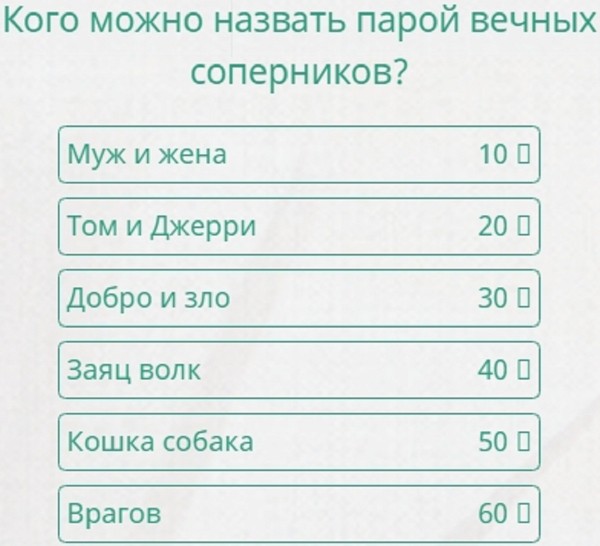Image resolution: width=600 pixels, height=546 pixels.
Task: Choose the Врагов answer row
Action: tap(298, 513)
